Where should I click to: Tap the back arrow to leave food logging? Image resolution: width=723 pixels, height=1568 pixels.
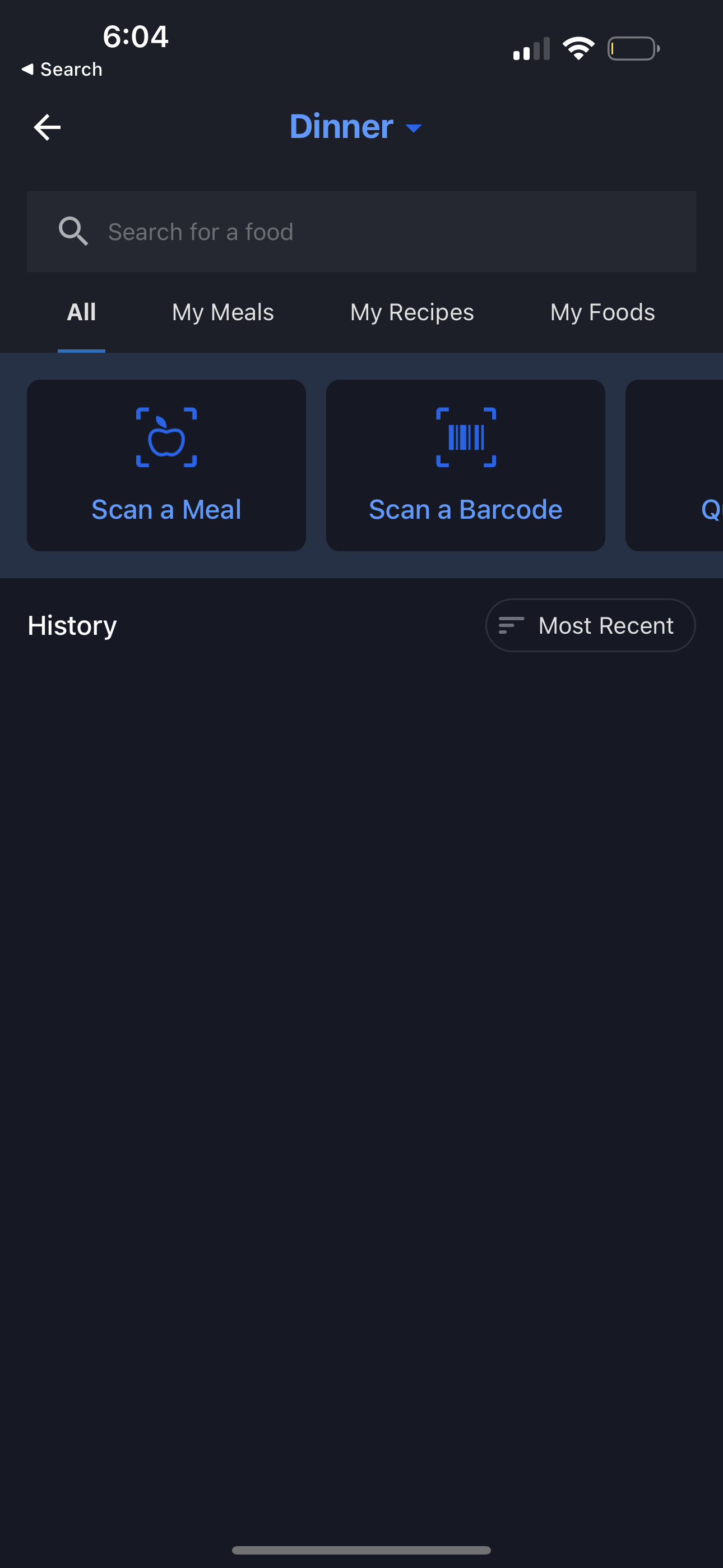(47, 127)
